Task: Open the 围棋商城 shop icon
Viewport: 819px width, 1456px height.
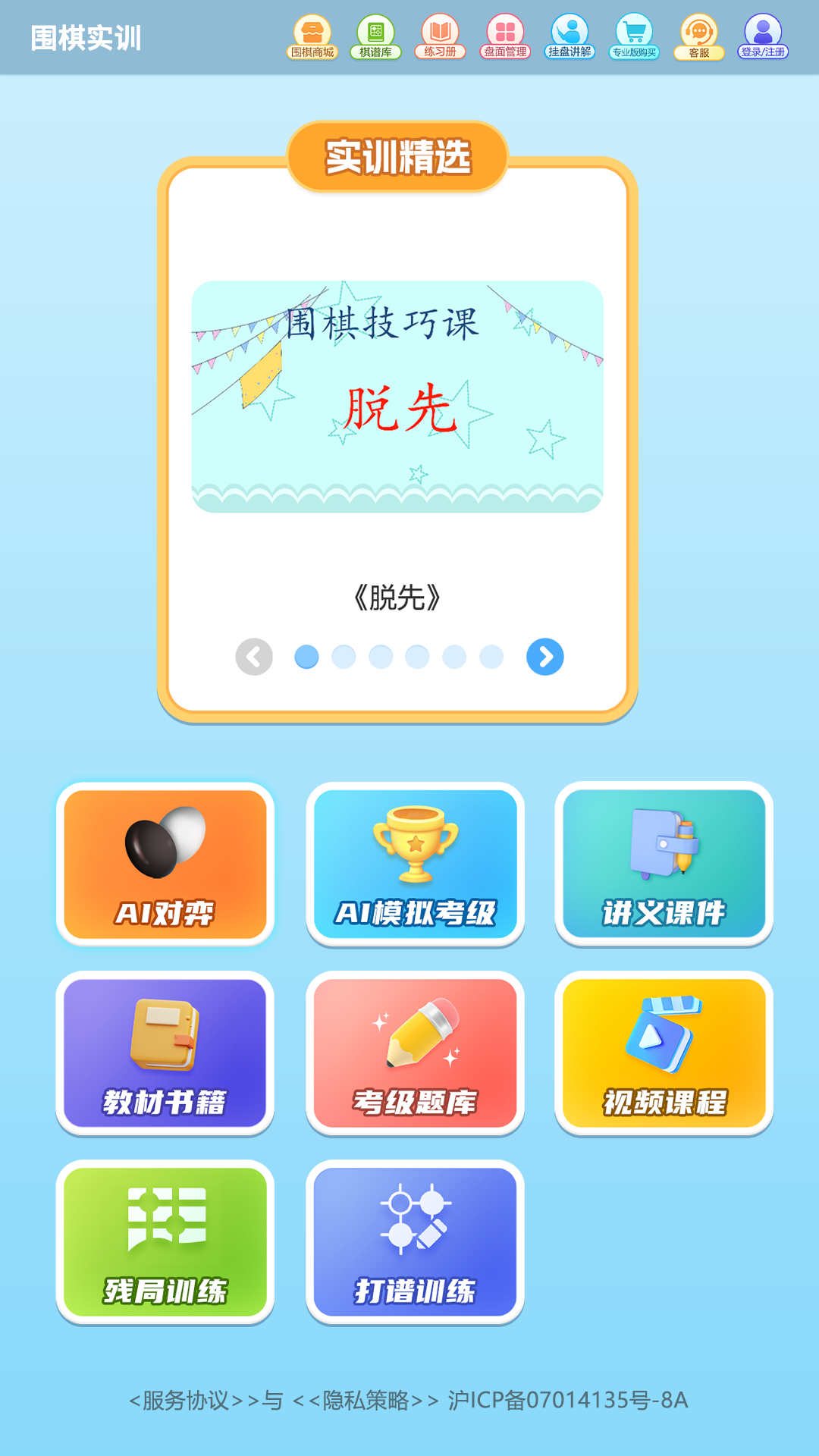Action: point(312,36)
